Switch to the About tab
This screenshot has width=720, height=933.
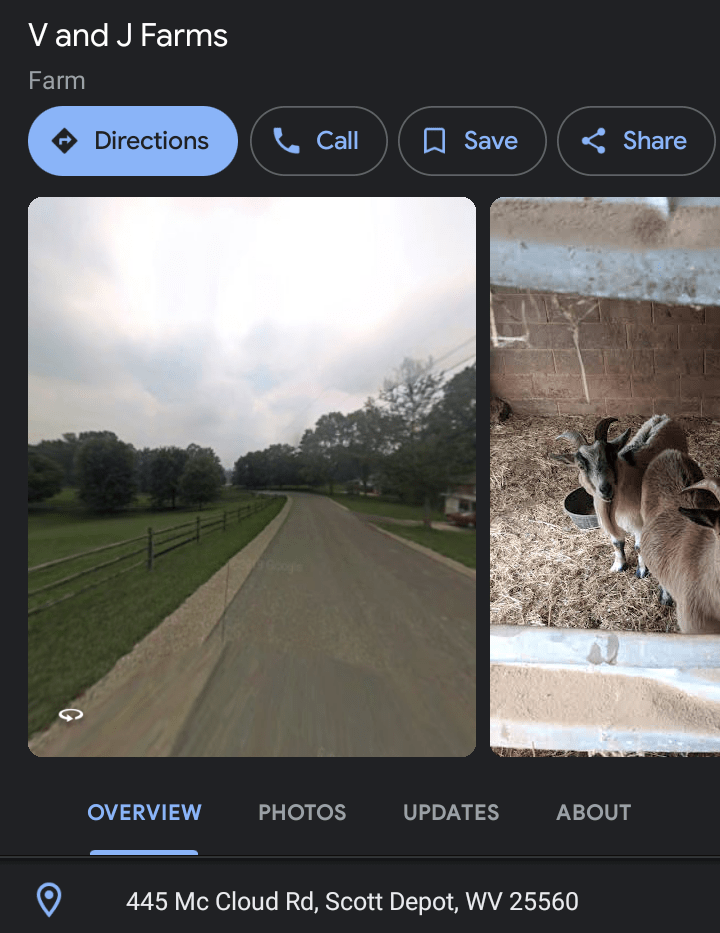click(x=593, y=813)
